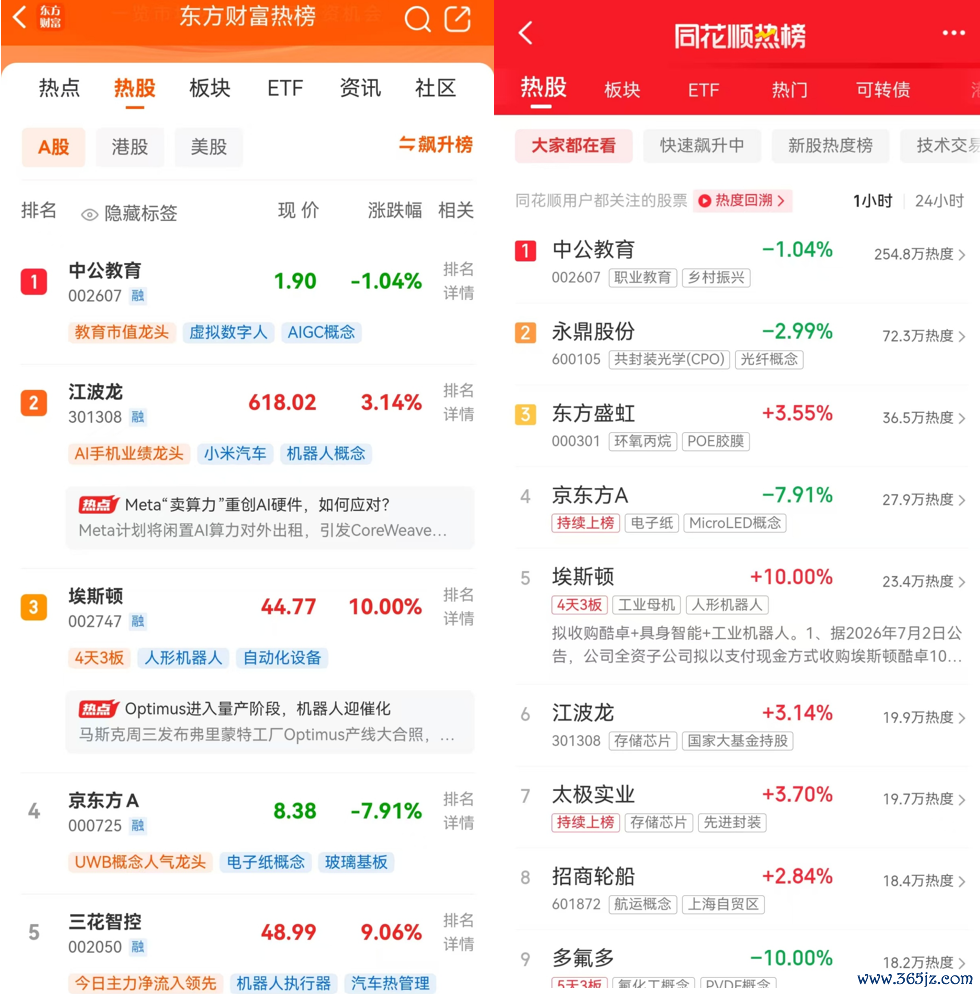This screenshot has width=980, height=994.
Task: Select the 新股热度榜 filter chip
Action: (830, 146)
